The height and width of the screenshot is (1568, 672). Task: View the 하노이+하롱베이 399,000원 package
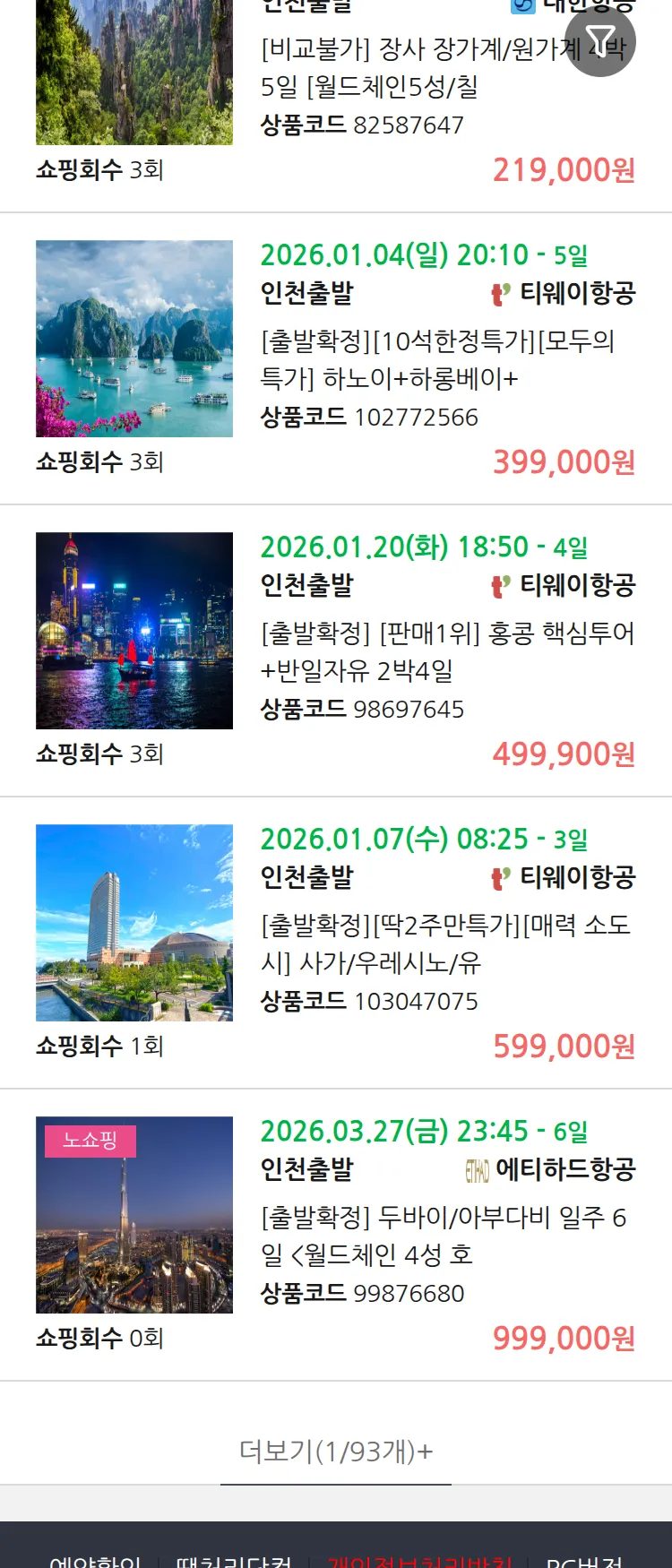(436, 359)
